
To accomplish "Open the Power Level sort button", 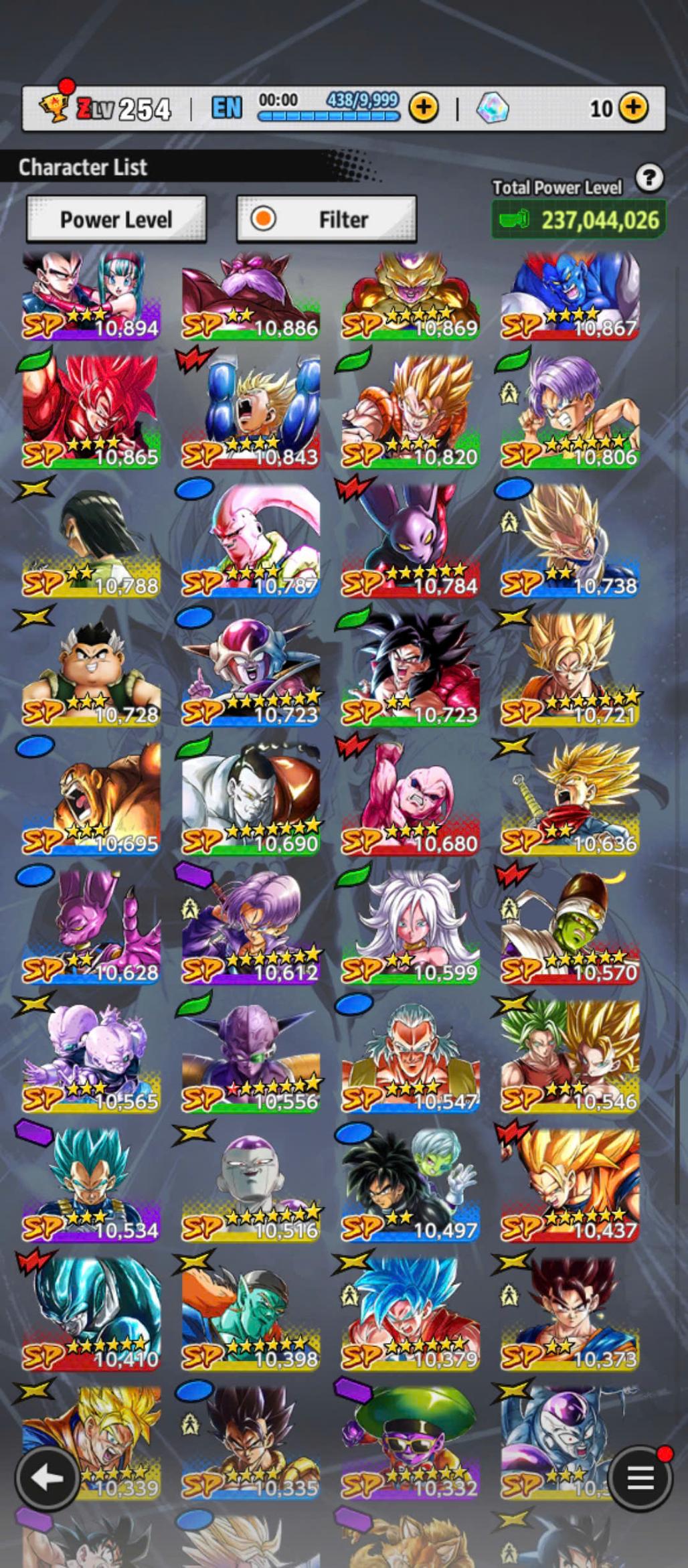I will pyautogui.click(x=116, y=219).
